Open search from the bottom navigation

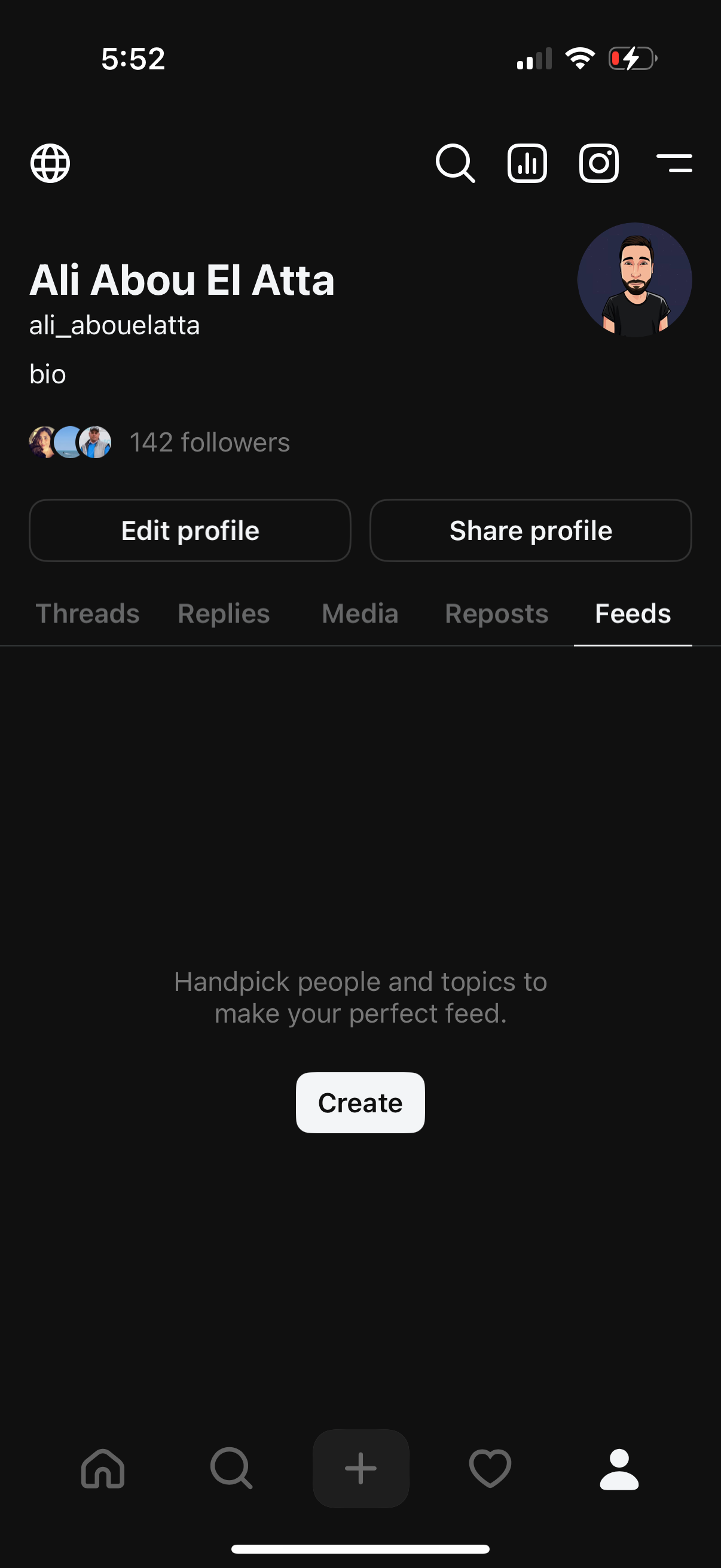point(232,1468)
